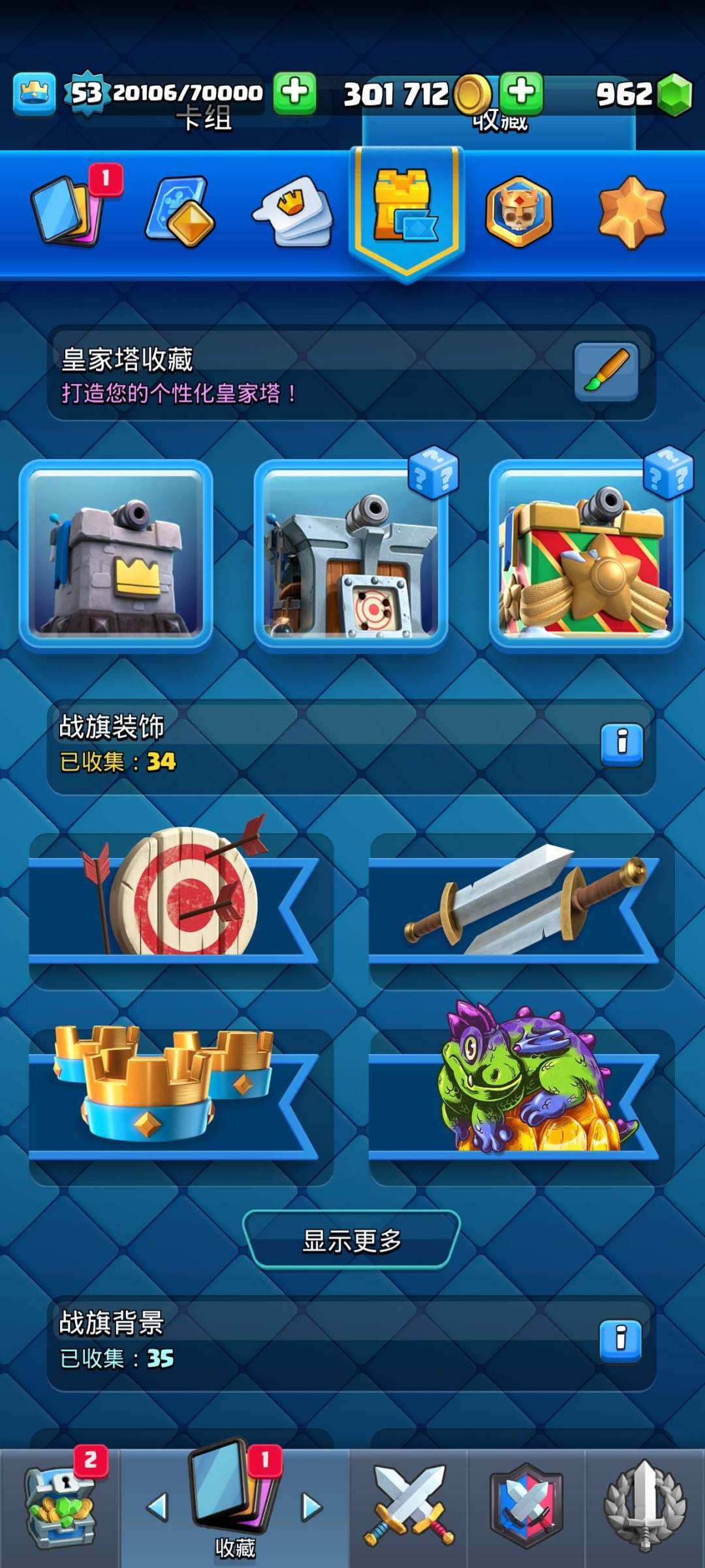
Task: Select the gift box tower skin
Action: point(586,555)
